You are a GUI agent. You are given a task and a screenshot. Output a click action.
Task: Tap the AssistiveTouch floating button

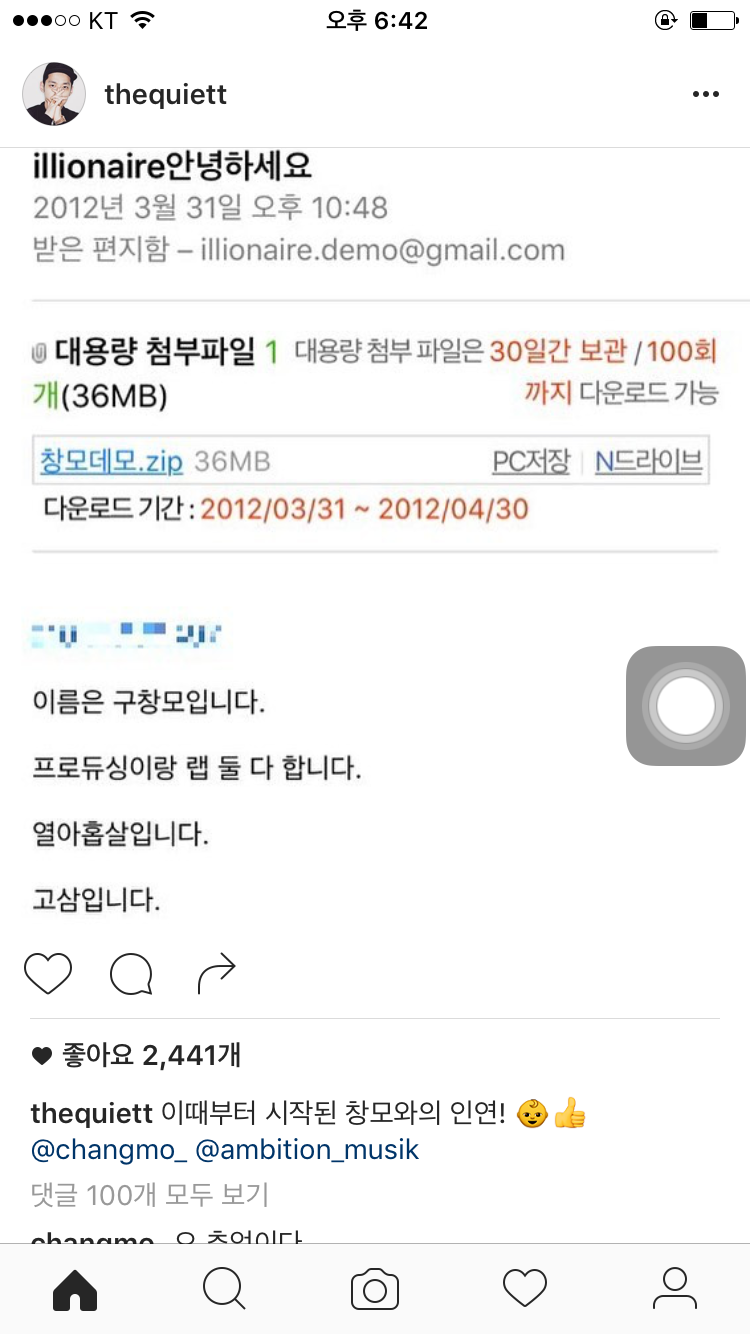pyautogui.click(x=685, y=706)
